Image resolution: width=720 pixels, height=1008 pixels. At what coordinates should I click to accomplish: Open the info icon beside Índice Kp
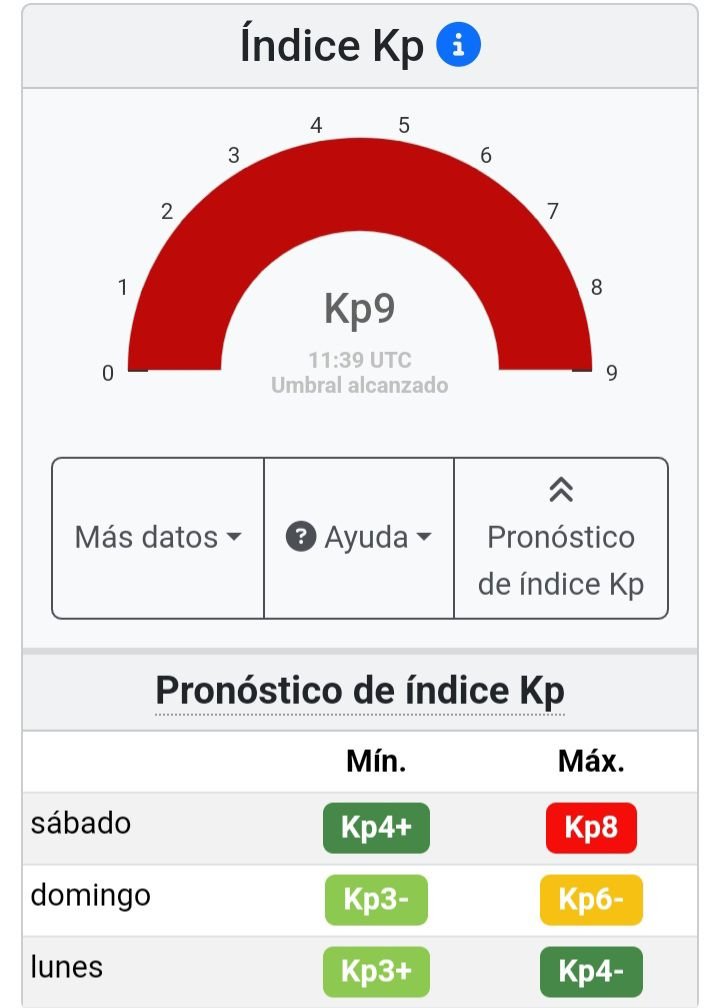[x=459, y=46]
